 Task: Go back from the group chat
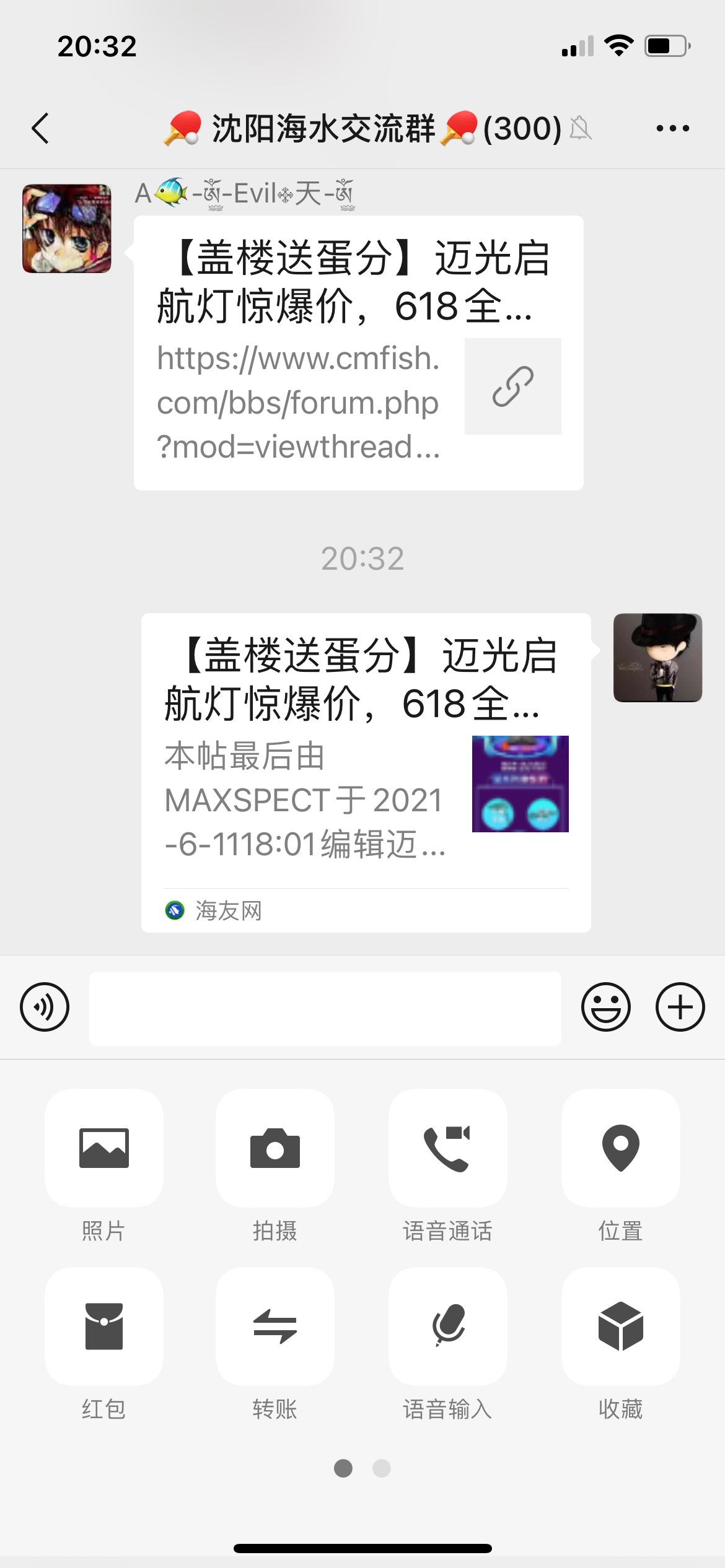40,129
